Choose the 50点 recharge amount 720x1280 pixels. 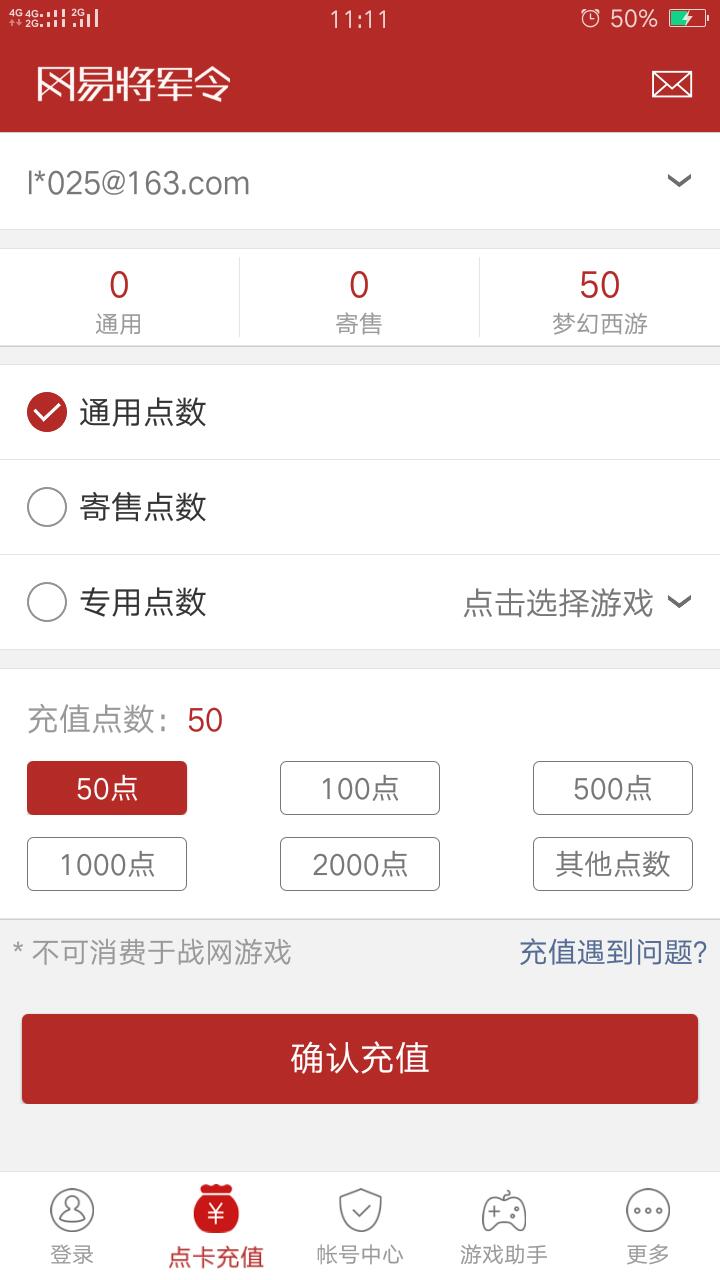click(107, 788)
